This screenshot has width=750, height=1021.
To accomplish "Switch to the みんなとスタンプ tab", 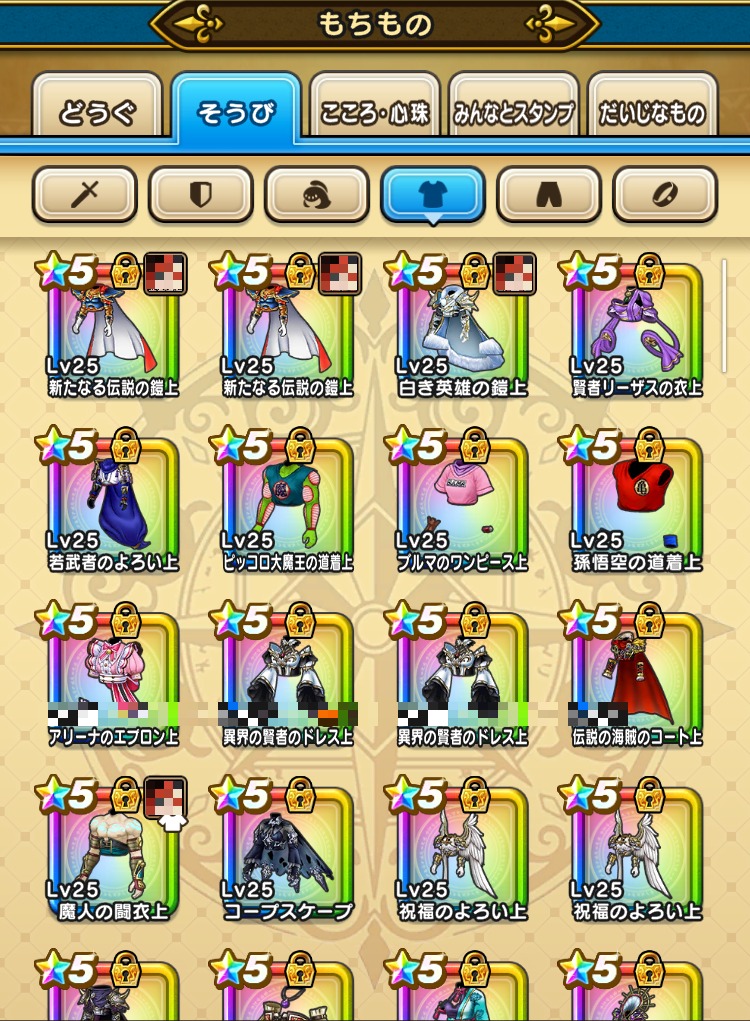I will tap(514, 113).
